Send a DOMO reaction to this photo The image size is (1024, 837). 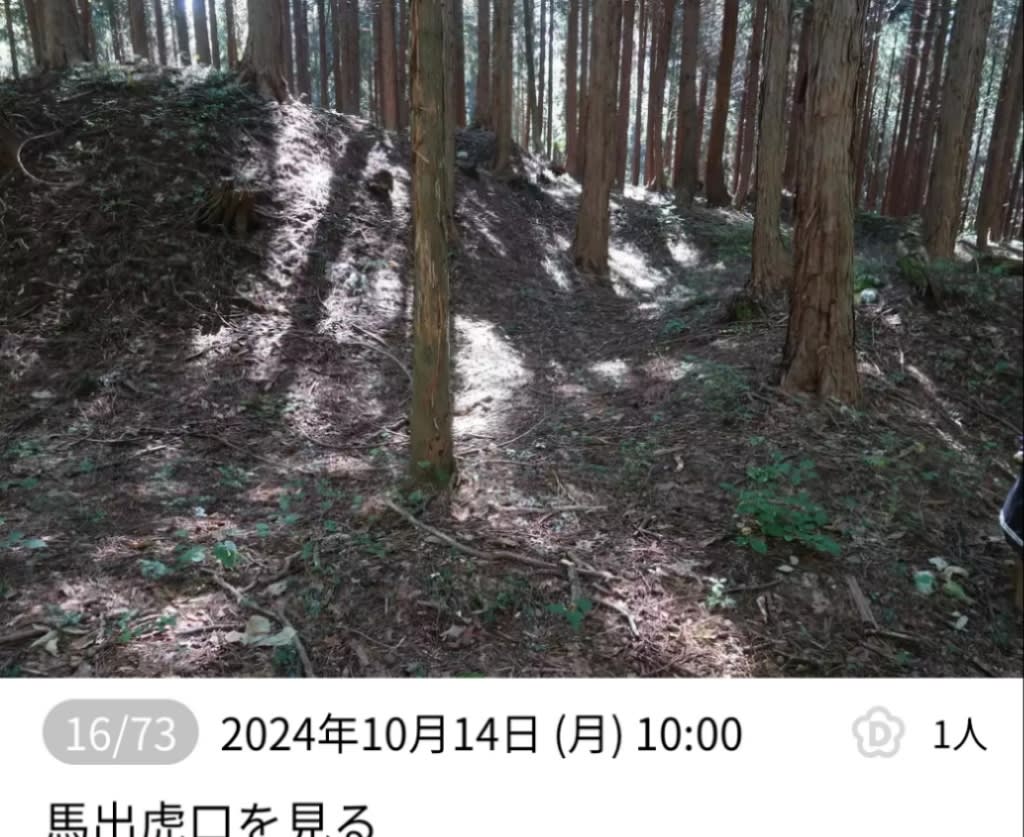point(878,733)
